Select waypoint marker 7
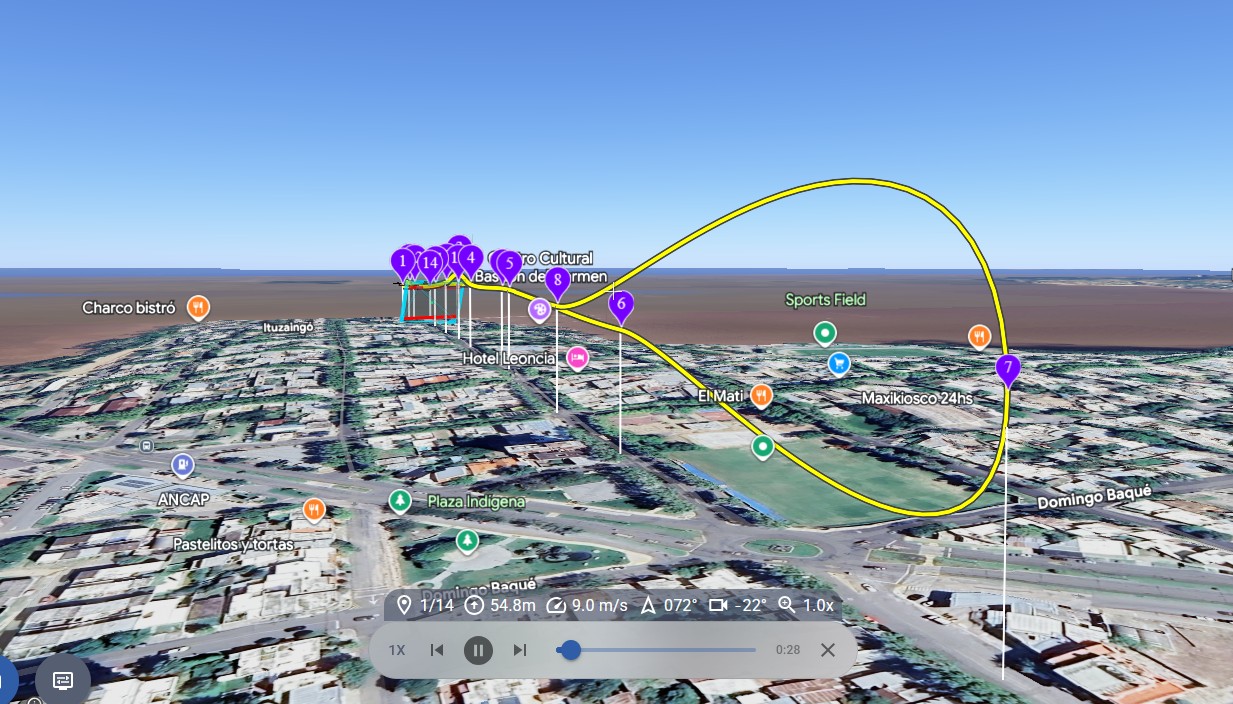 [x=1008, y=369]
